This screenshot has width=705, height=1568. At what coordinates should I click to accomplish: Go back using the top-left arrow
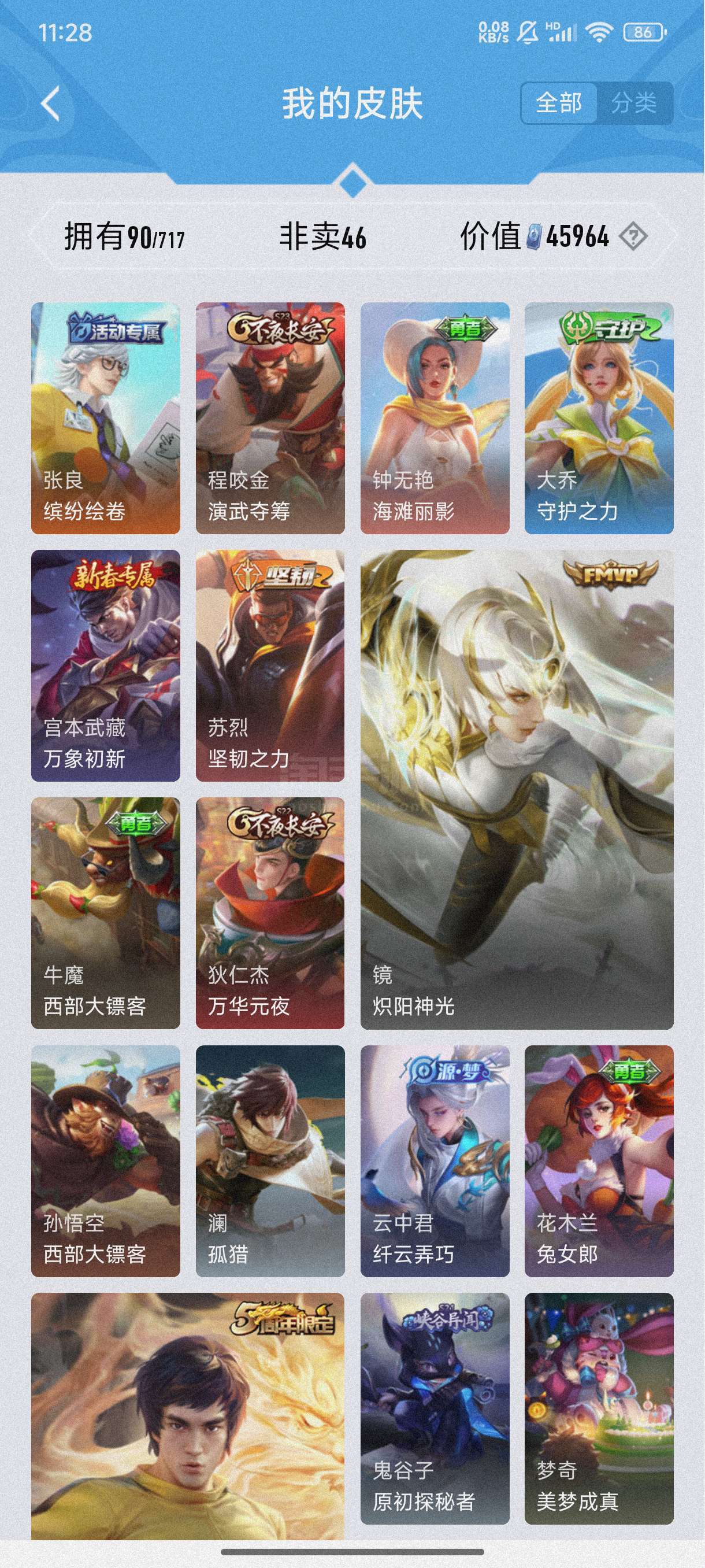[x=51, y=103]
